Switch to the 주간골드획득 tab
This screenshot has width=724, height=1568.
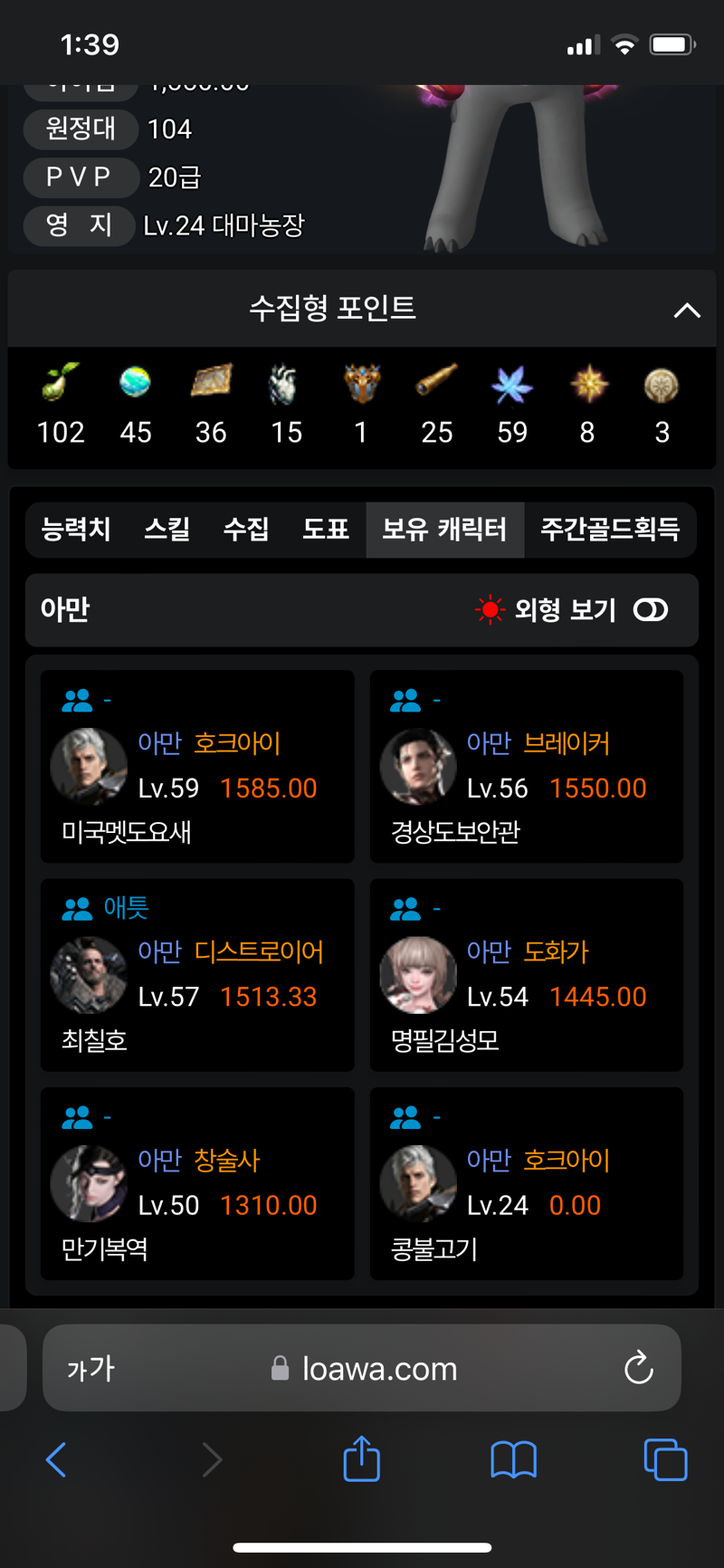coord(609,530)
